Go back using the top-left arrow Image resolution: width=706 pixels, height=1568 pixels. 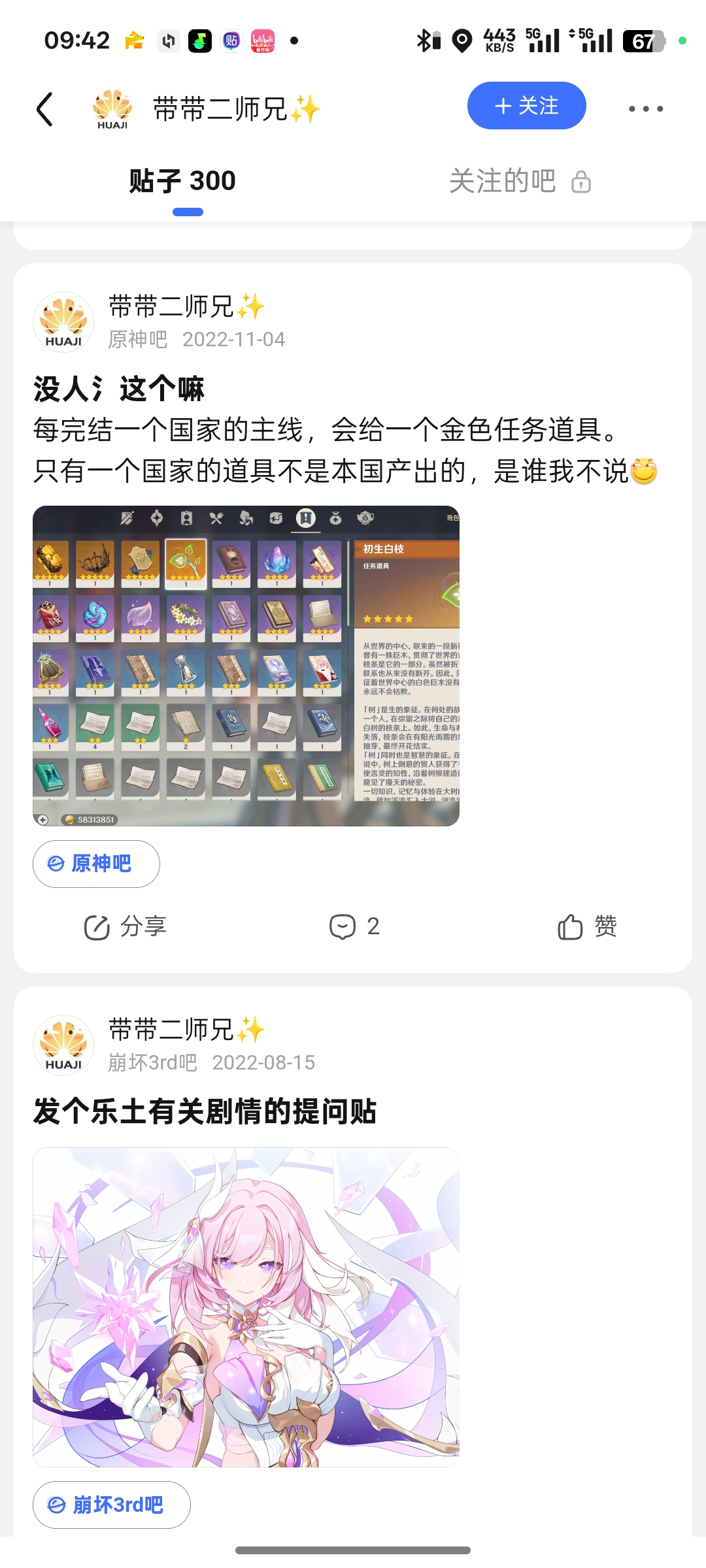pyautogui.click(x=44, y=109)
